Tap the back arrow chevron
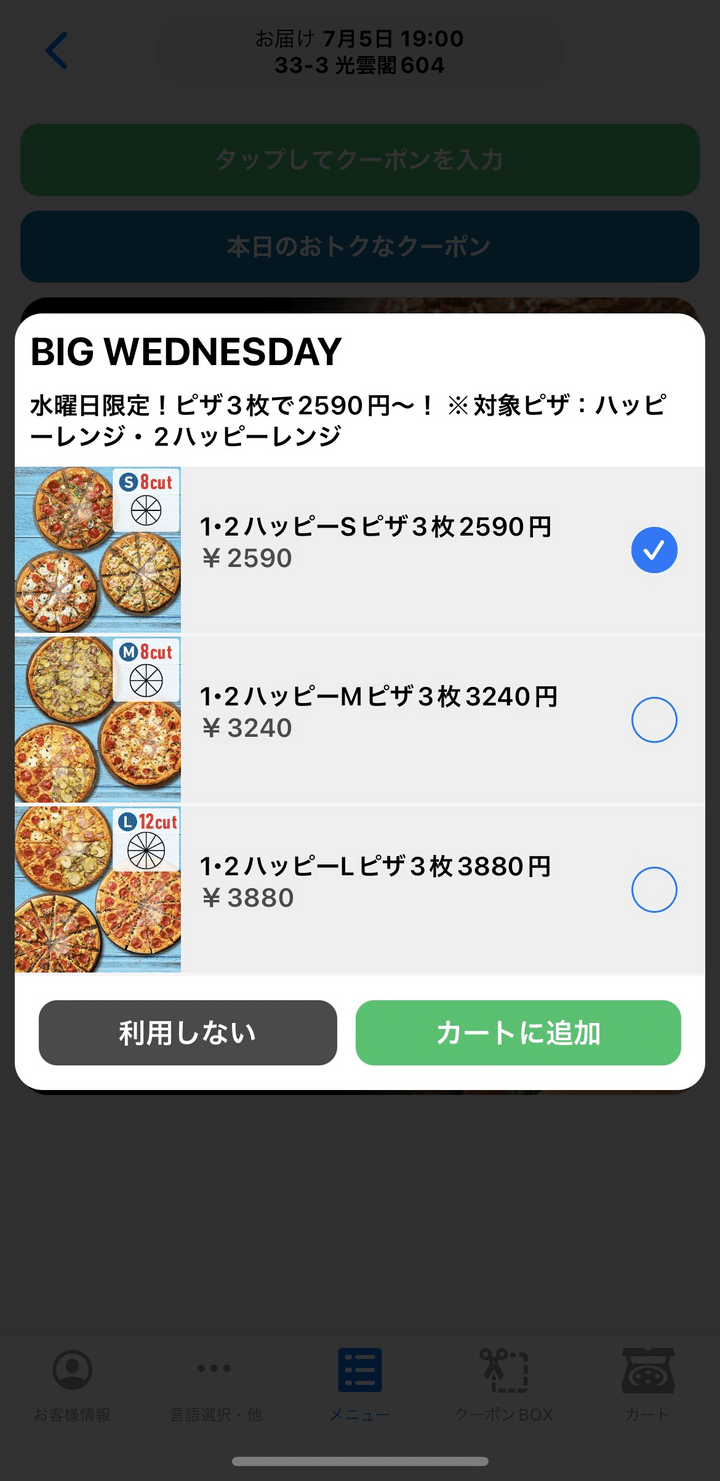Image resolution: width=720 pixels, height=1481 pixels. coord(57,49)
